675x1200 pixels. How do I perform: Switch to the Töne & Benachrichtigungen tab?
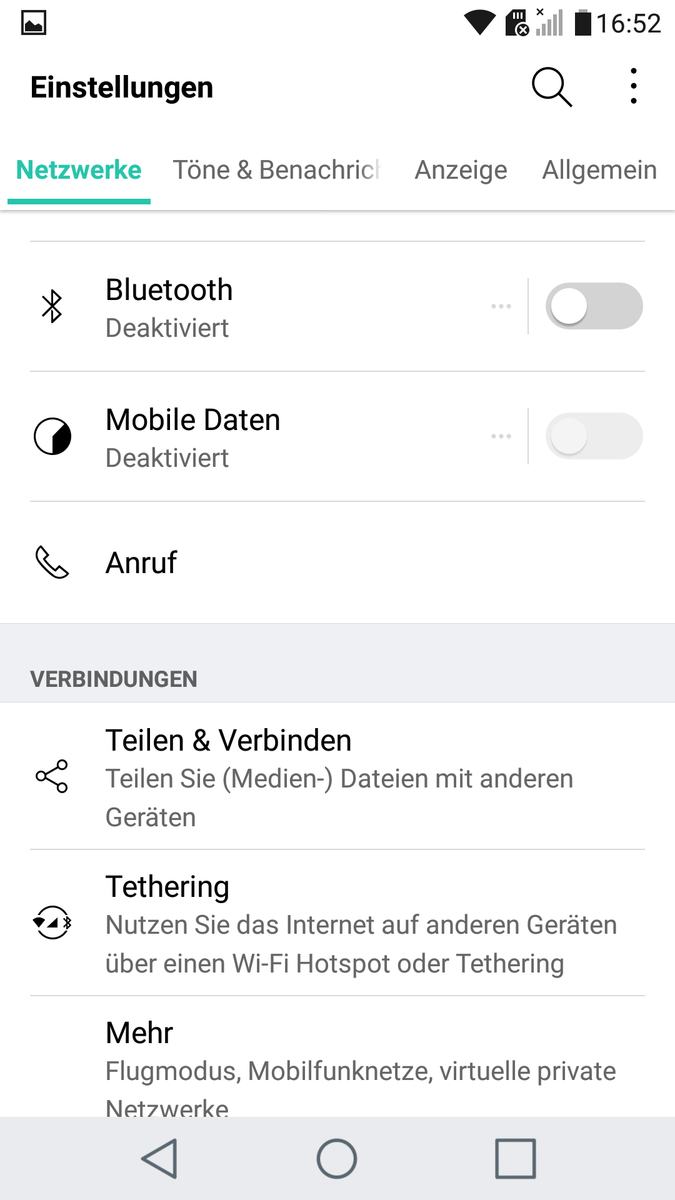pos(276,170)
